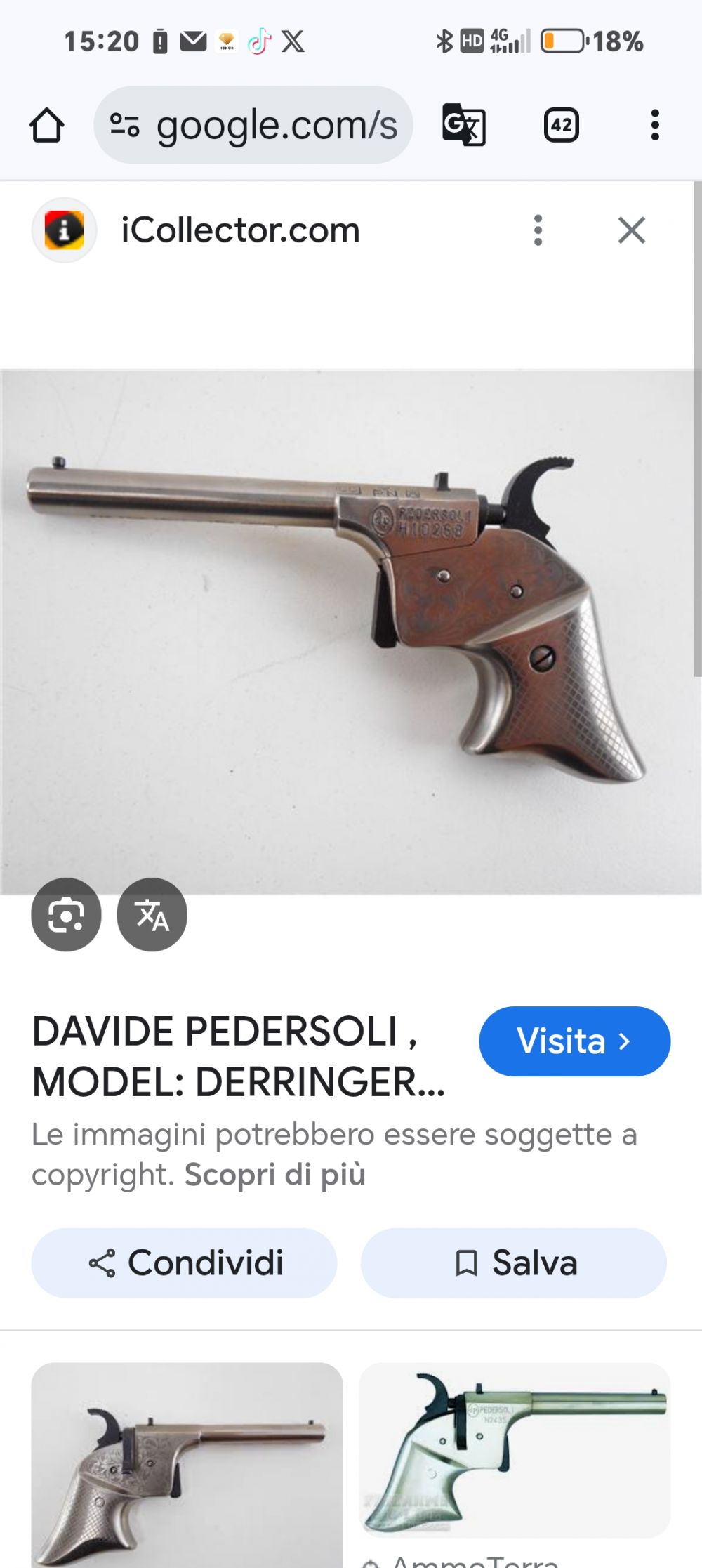This screenshot has height=1568, width=702.
Task: Share the image with Condividi
Action: click(x=184, y=1263)
